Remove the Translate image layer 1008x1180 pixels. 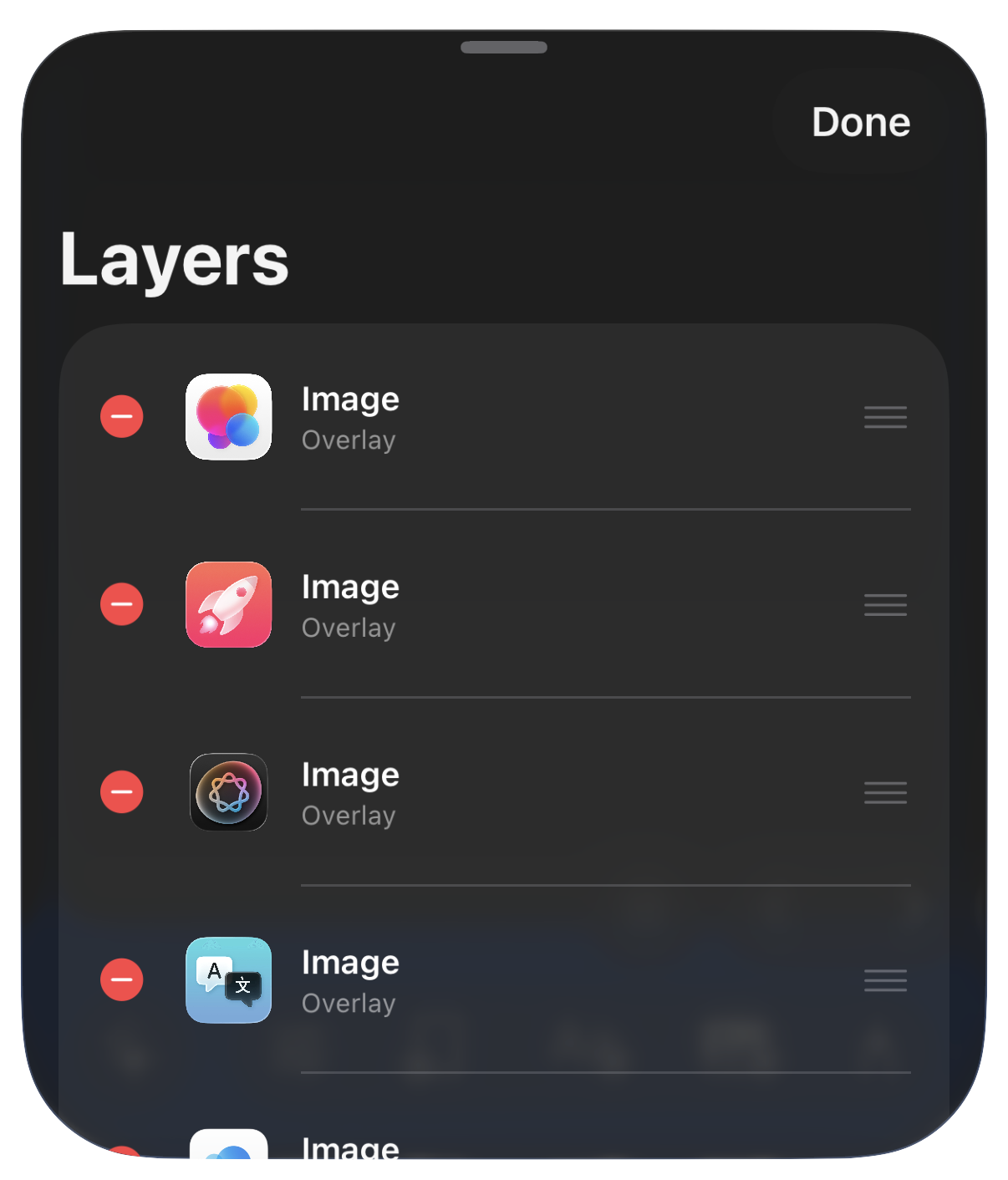click(x=121, y=979)
